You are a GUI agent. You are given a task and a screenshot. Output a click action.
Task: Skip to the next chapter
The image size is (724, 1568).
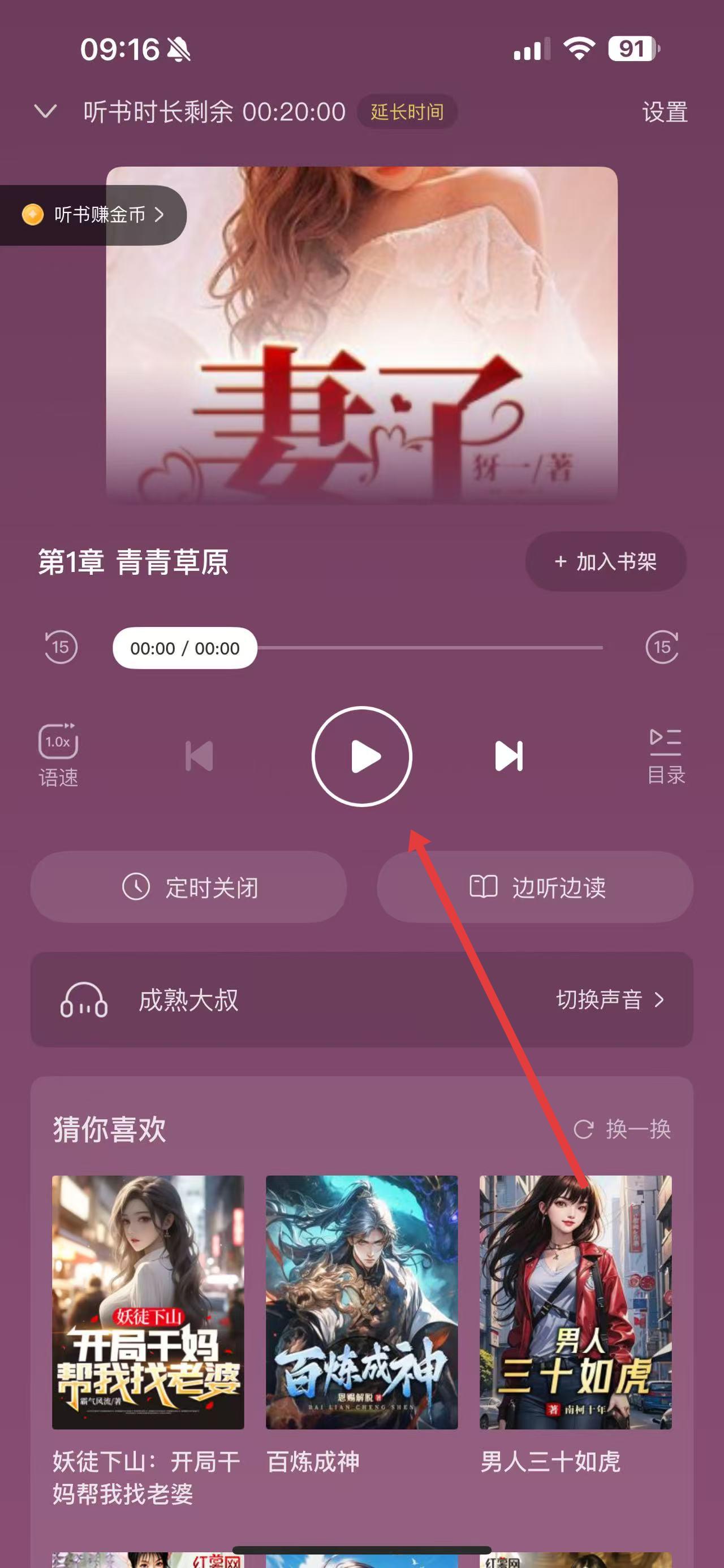508,756
